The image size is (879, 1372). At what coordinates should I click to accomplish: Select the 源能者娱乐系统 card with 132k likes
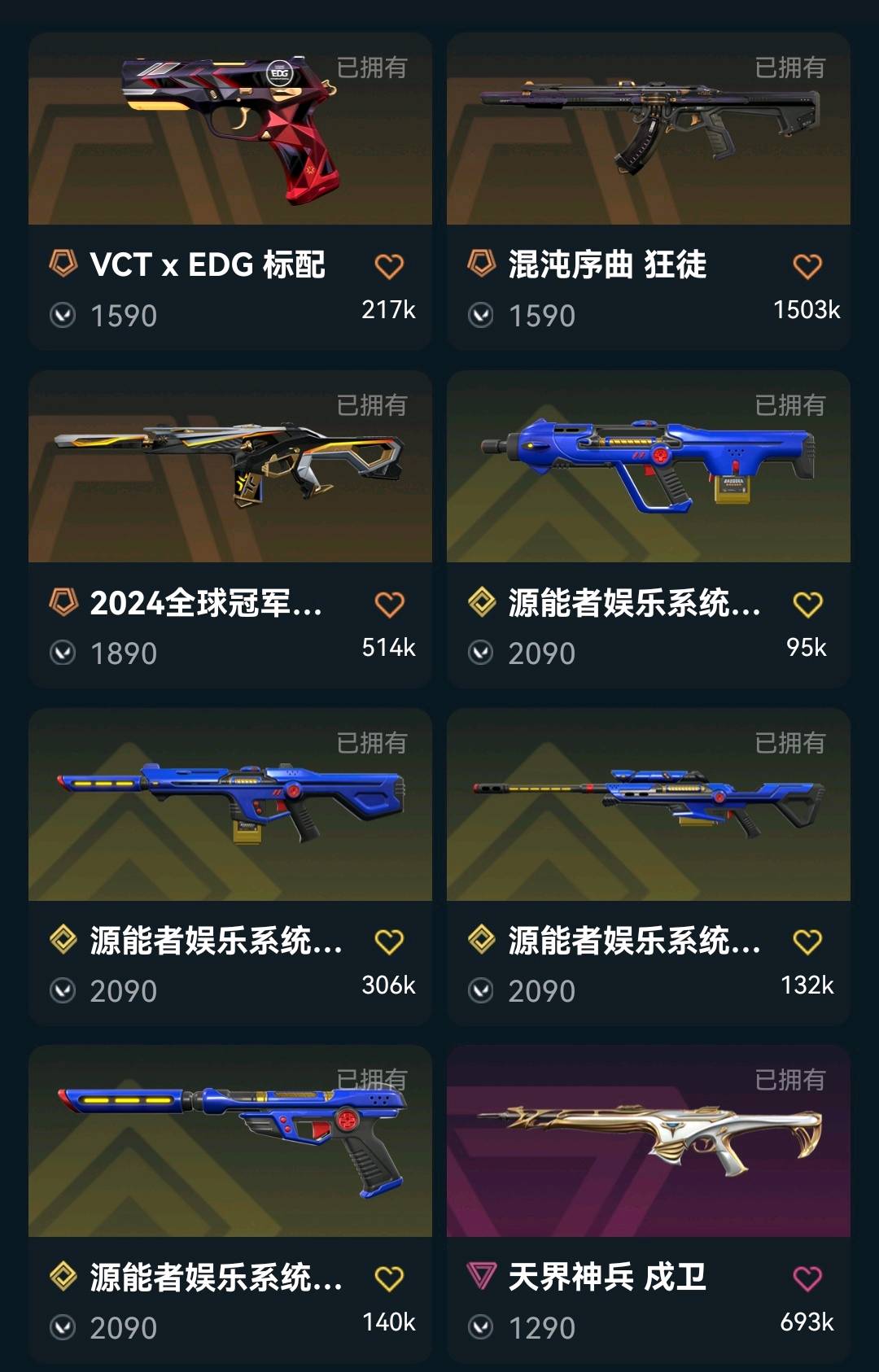(x=648, y=806)
